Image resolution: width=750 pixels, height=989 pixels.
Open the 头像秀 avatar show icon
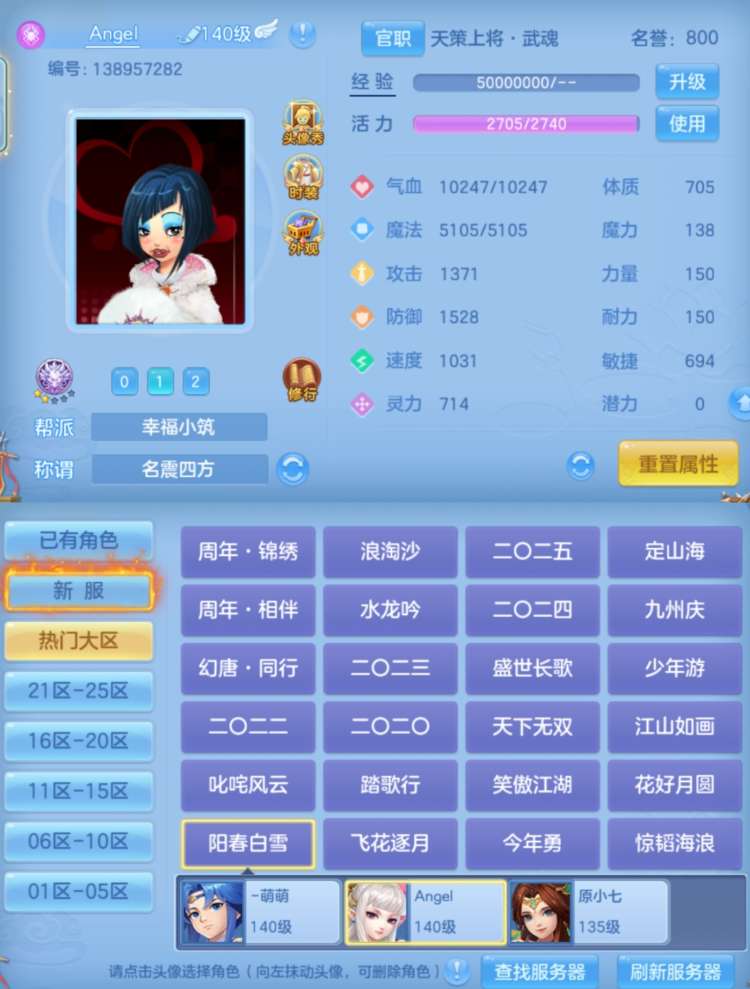pos(302,124)
